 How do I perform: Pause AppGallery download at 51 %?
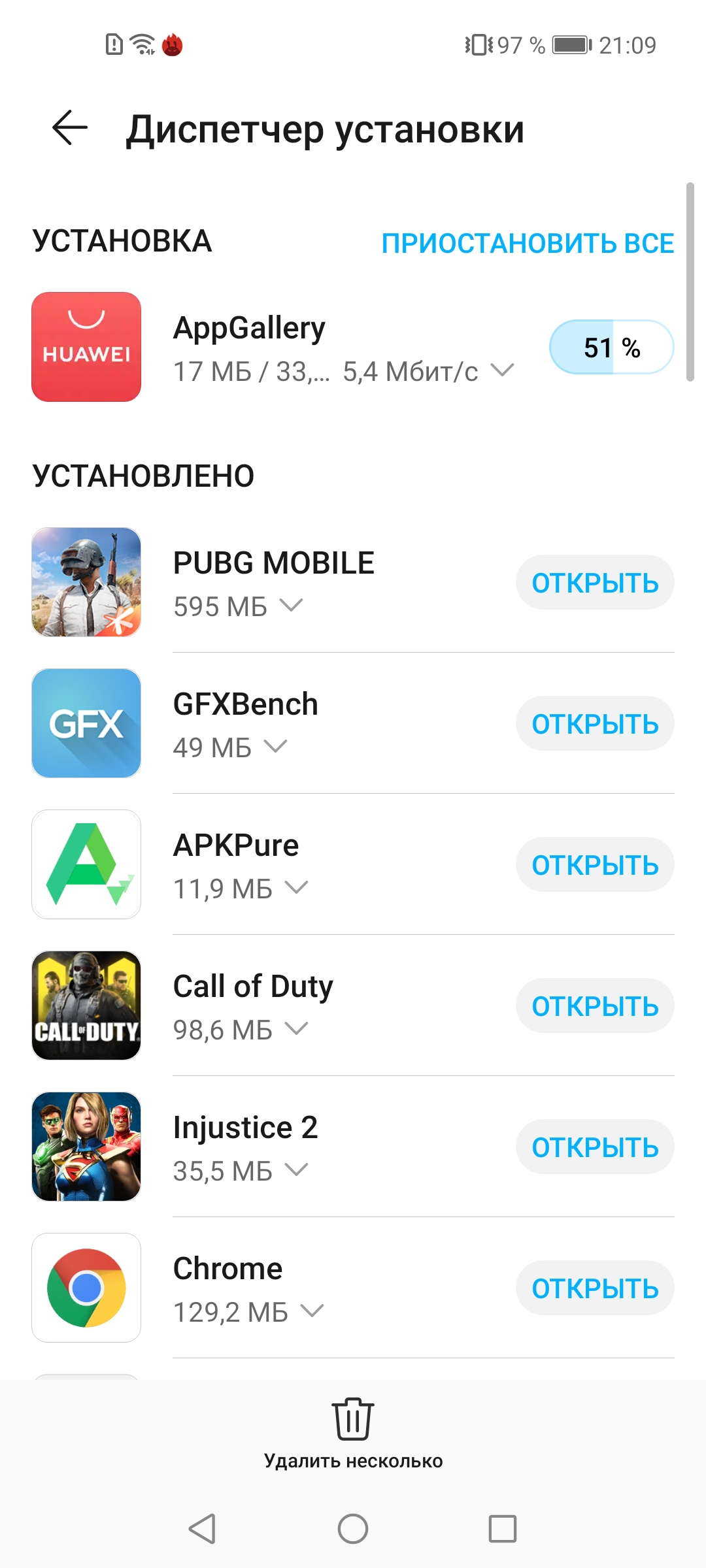[611, 347]
